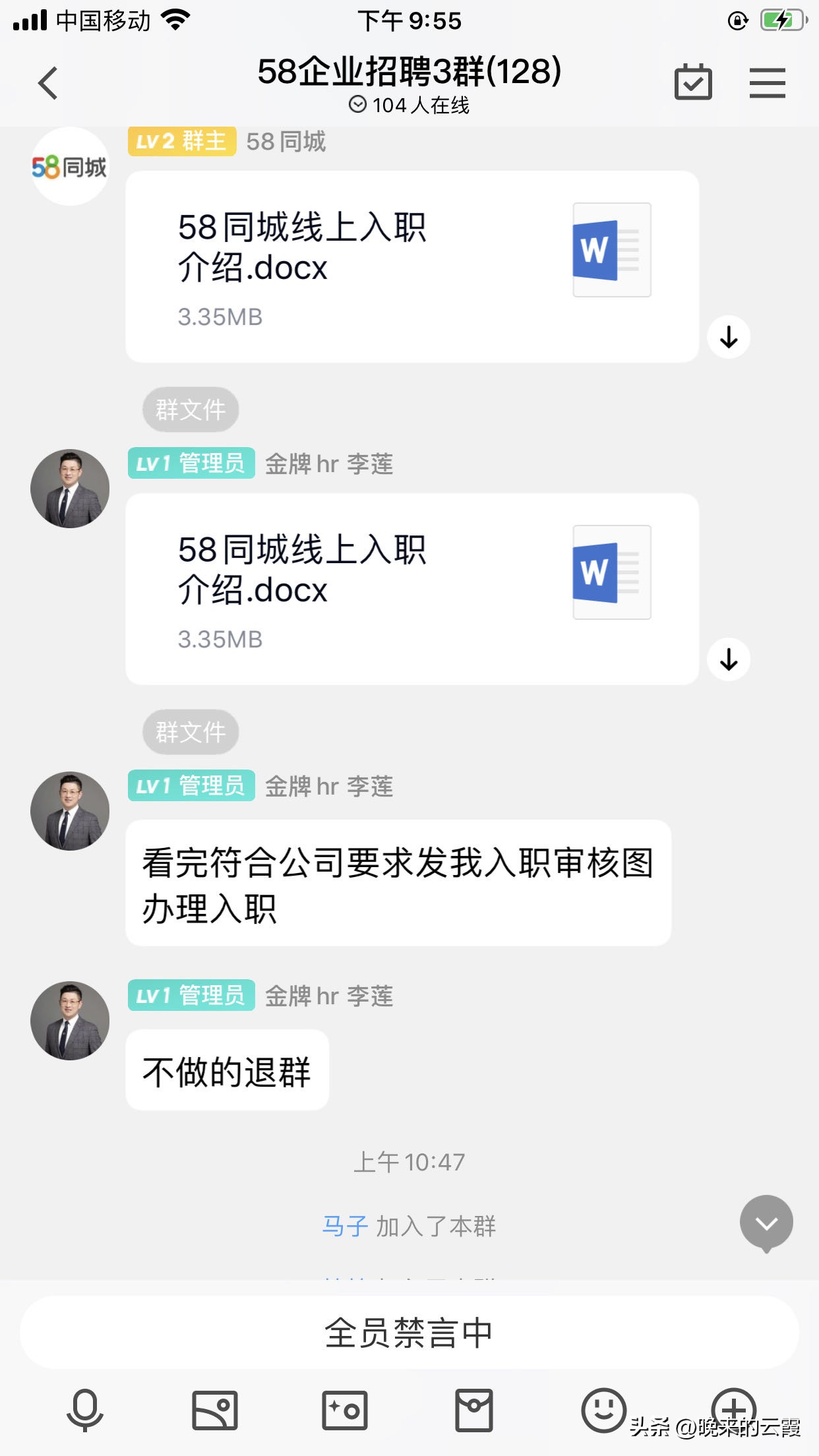Open the hamburger group settings menu

click(x=767, y=83)
